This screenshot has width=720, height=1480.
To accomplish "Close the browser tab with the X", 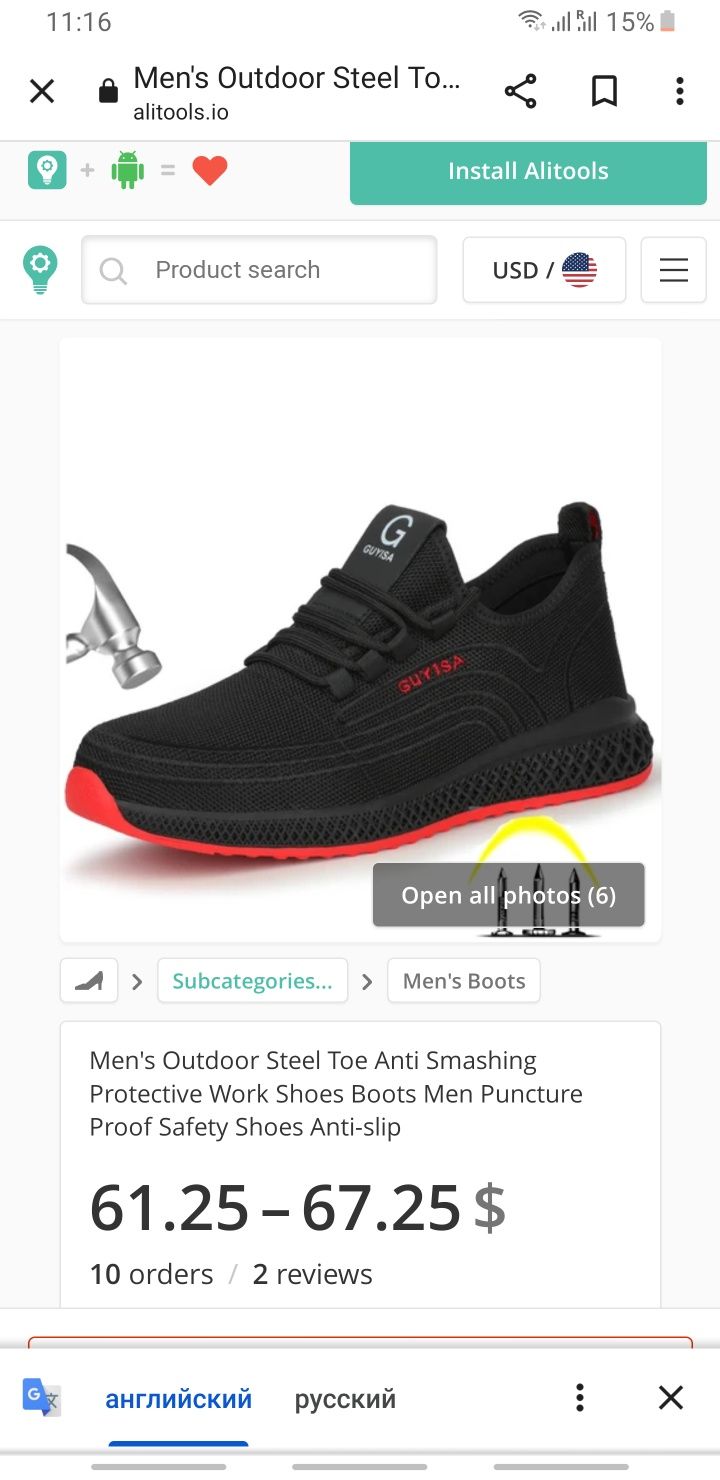I will [x=42, y=92].
